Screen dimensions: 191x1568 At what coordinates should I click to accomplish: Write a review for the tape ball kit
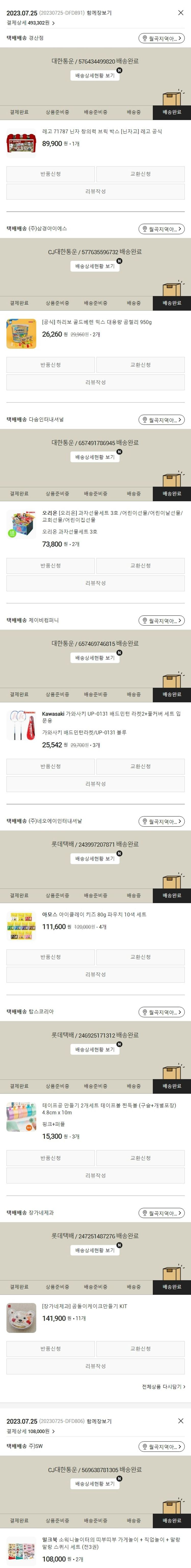tap(95, 1175)
